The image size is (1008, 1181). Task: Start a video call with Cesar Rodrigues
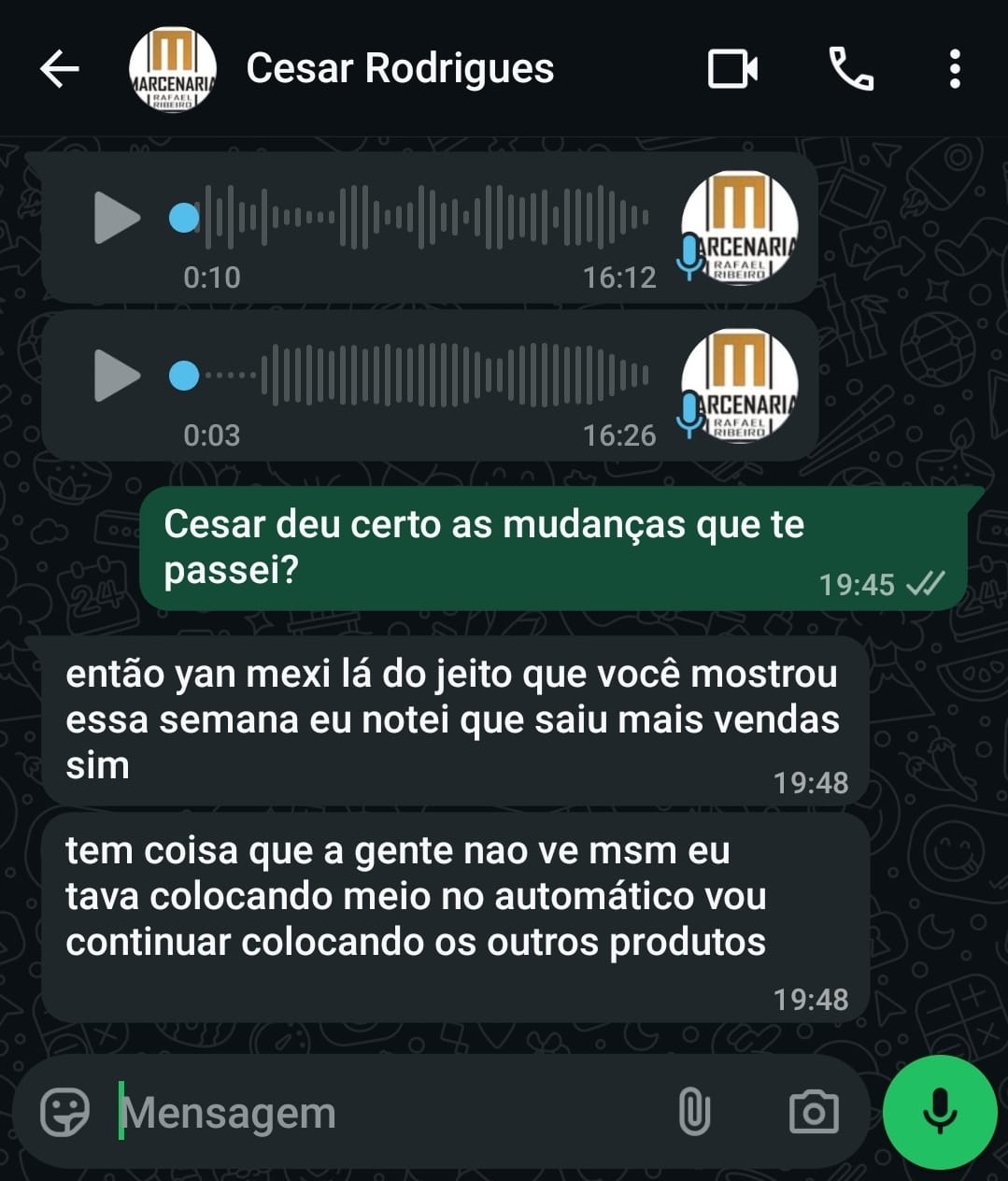point(732,68)
